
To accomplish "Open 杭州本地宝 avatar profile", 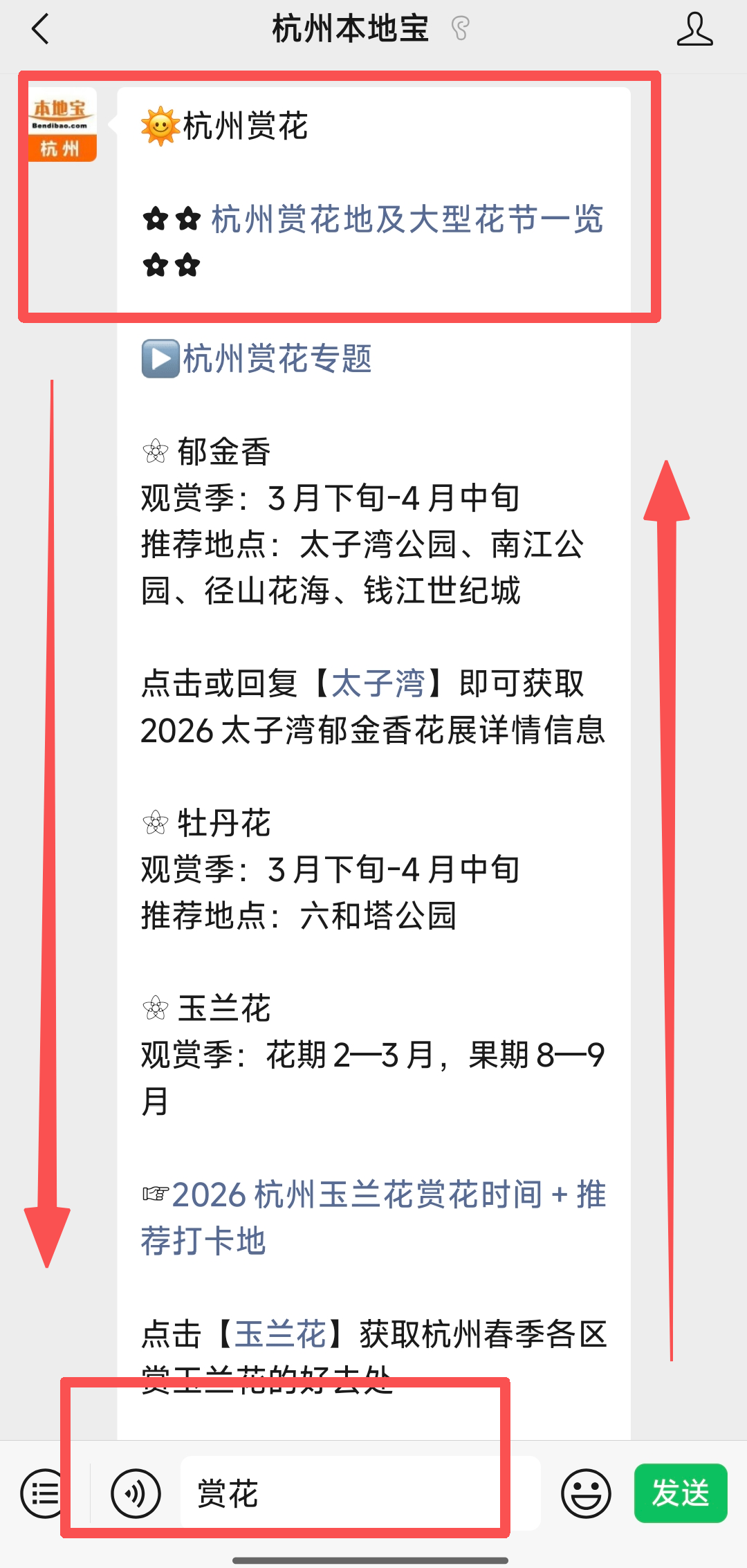I will [x=62, y=125].
